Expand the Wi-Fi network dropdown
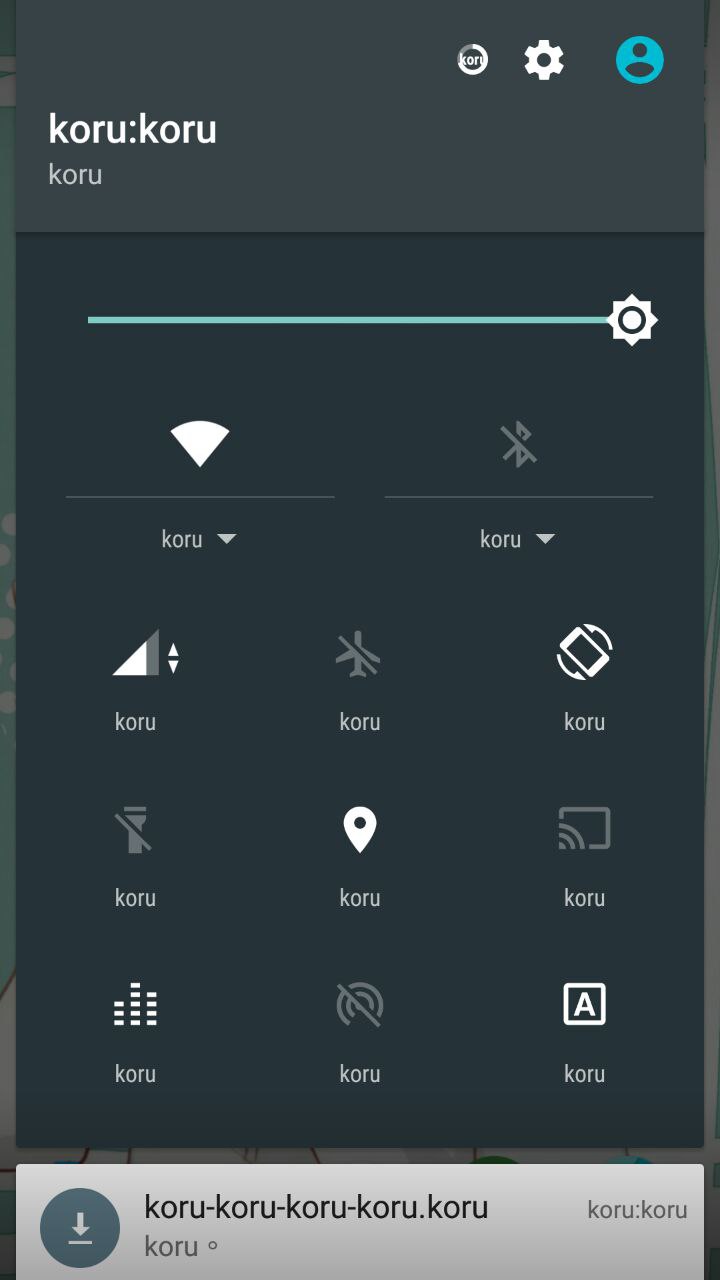 click(199, 539)
